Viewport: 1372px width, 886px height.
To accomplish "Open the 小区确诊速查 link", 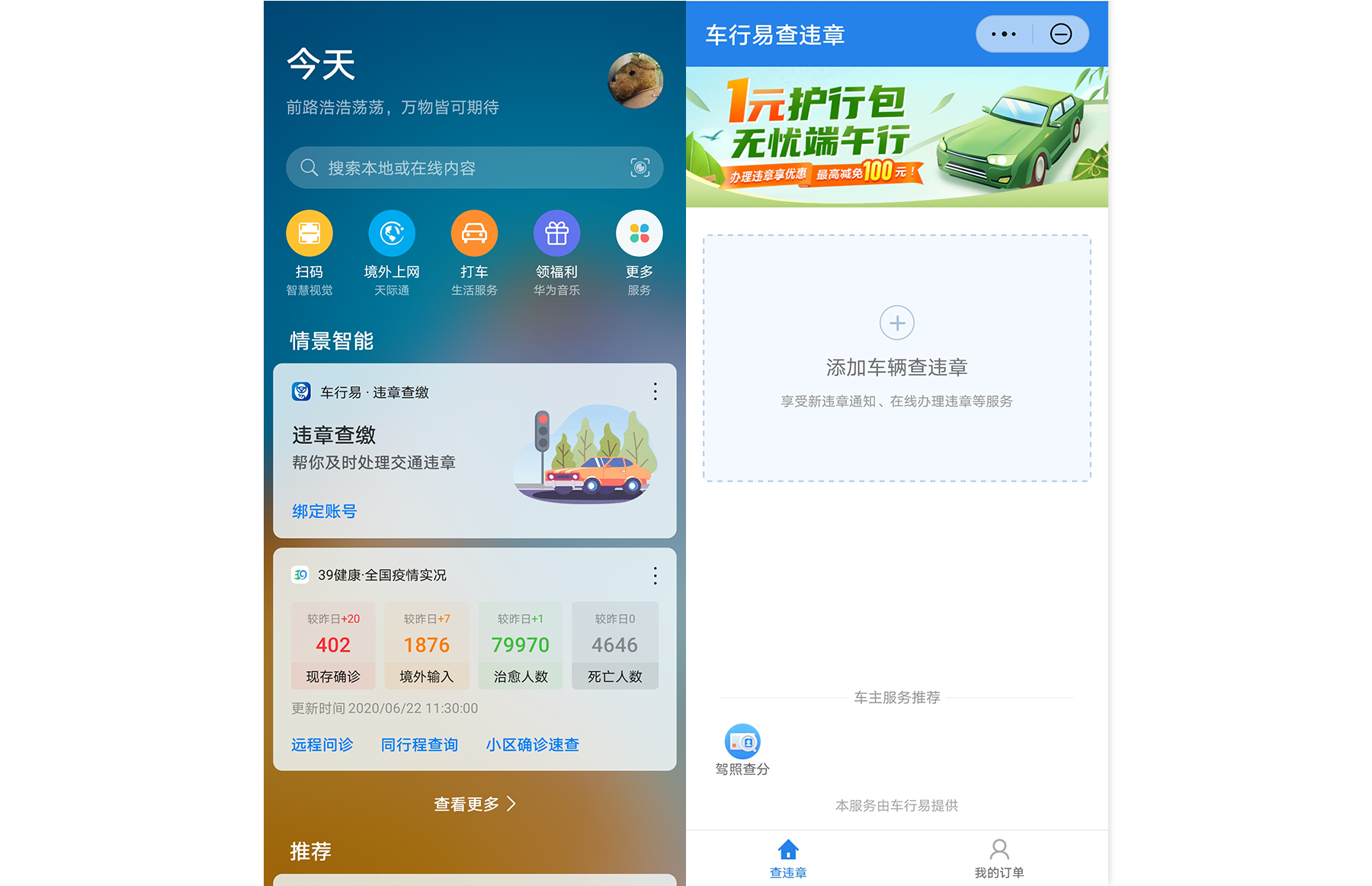I will tap(533, 744).
